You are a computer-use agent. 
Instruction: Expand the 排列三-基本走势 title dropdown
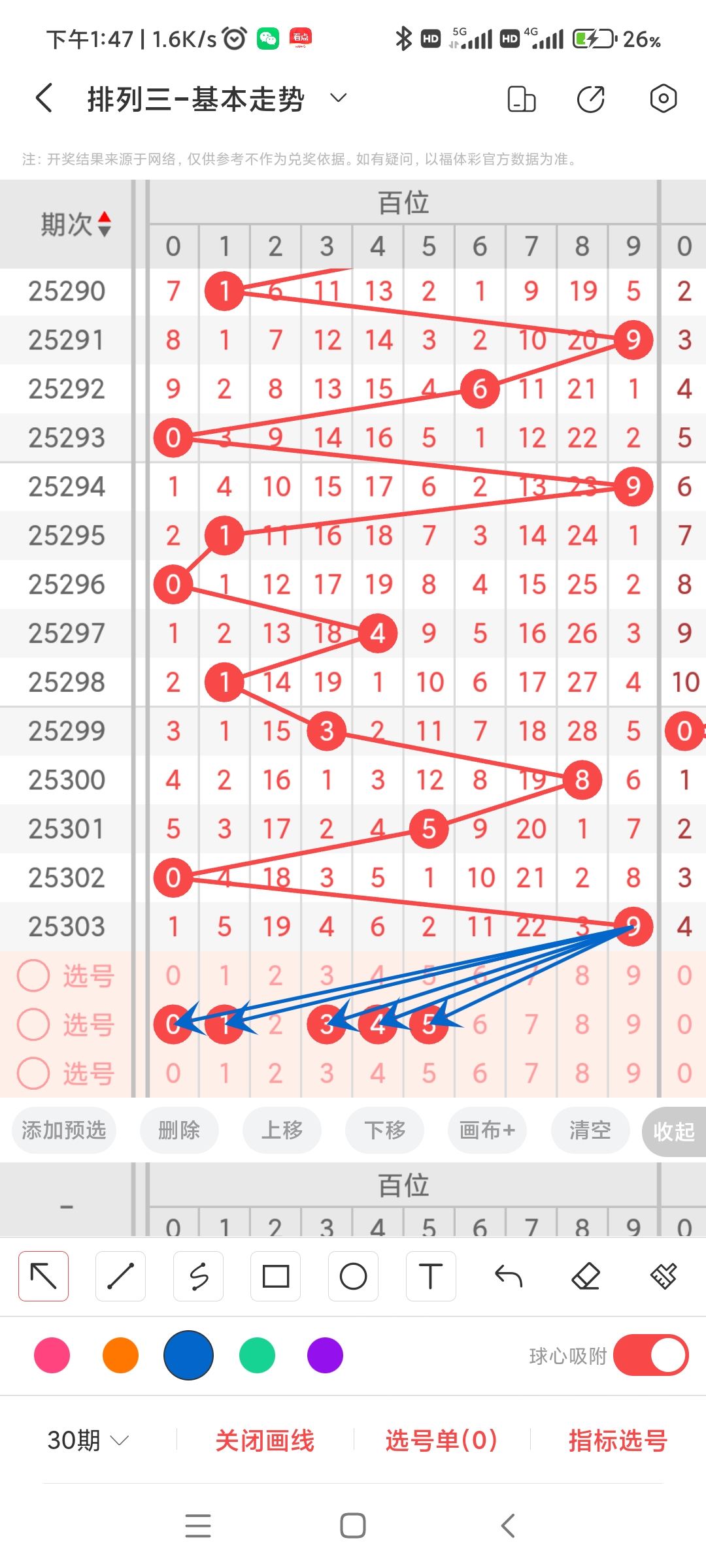(338, 99)
